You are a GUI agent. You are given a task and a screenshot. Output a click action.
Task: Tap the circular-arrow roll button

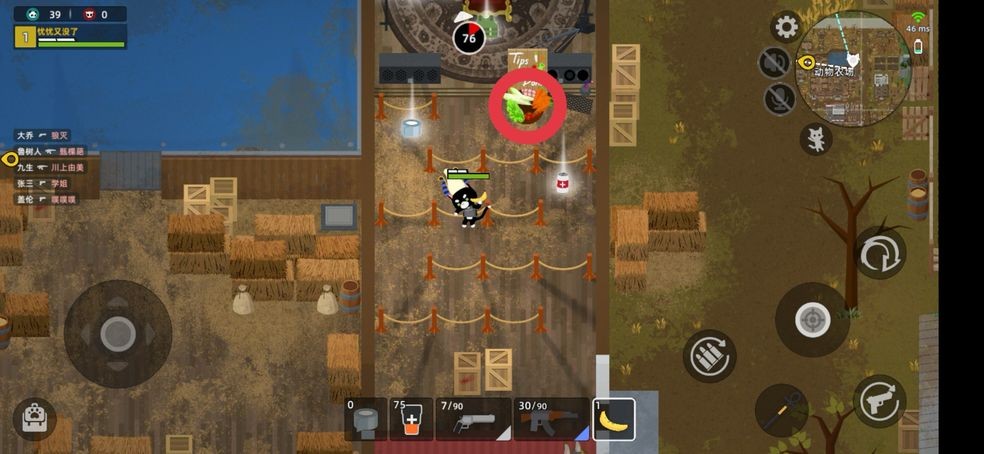click(880, 253)
